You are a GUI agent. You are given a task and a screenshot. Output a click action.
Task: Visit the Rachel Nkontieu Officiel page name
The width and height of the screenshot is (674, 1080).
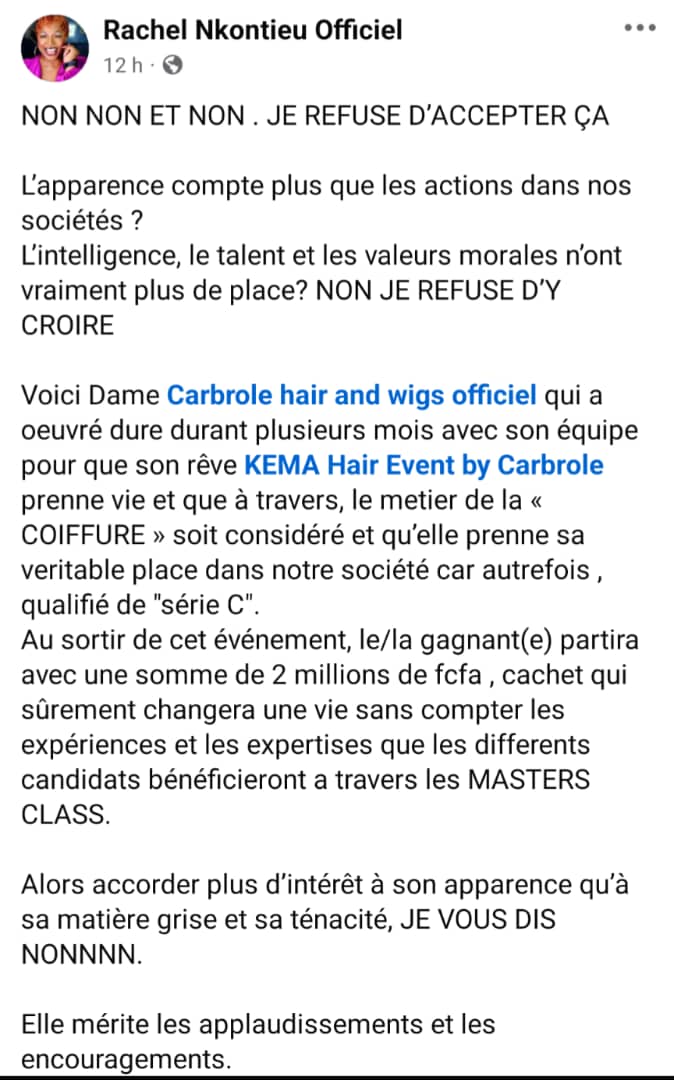point(252,30)
